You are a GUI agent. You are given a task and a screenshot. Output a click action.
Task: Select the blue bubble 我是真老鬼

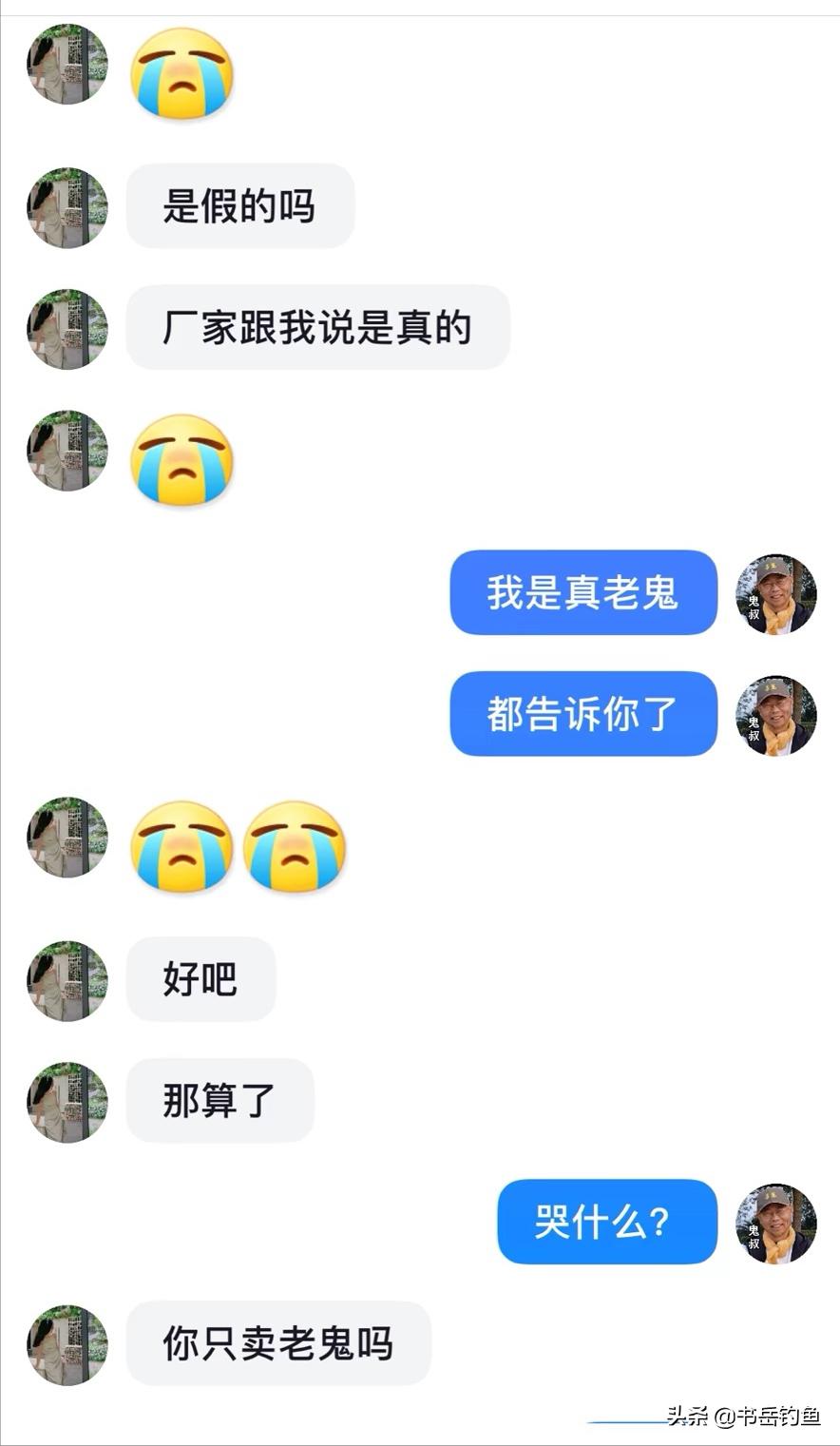(582, 594)
